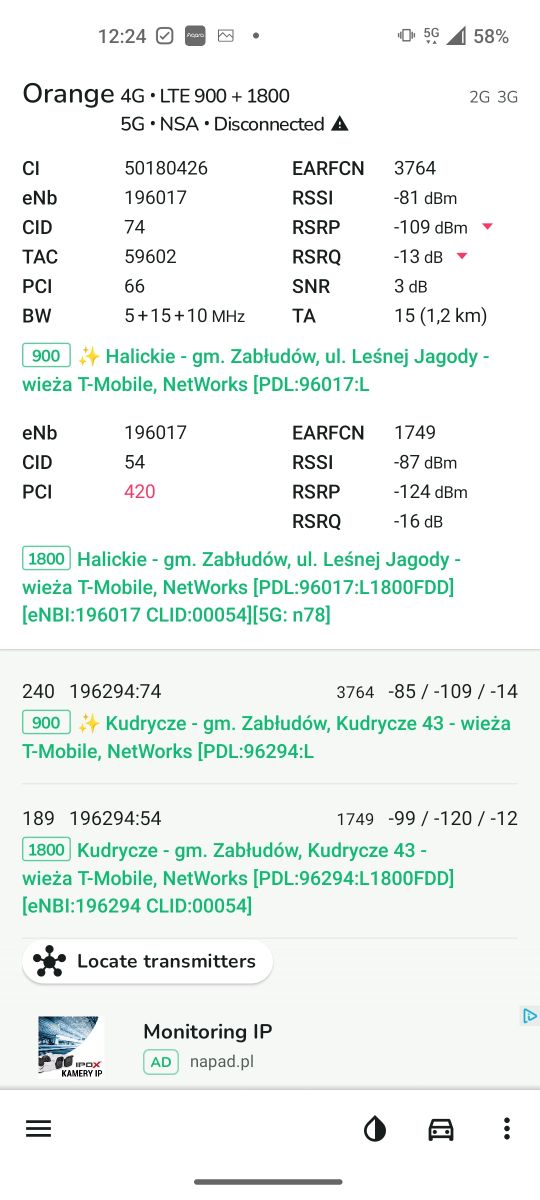Open neighbor cell Kudrycze 1800 entry
The height and width of the screenshot is (1200, 540).
270,862
